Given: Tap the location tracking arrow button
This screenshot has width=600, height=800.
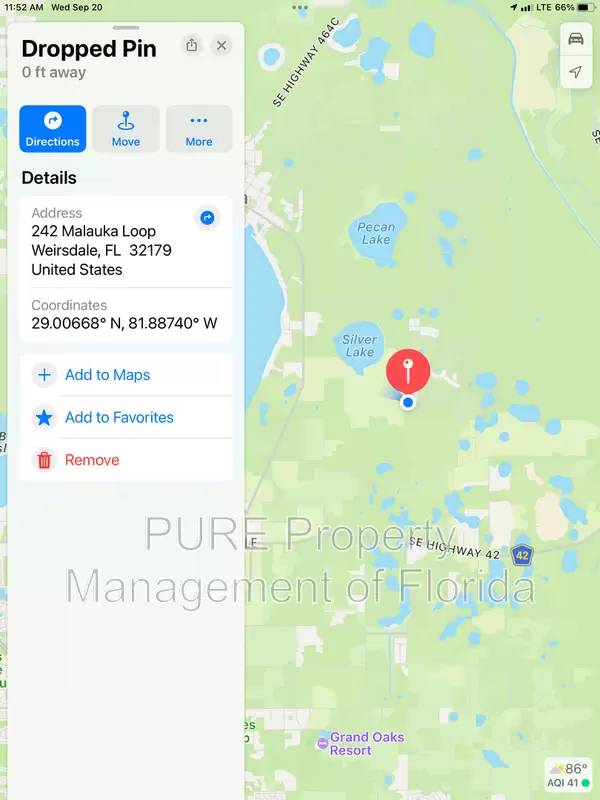Looking at the screenshot, I should [575, 72].
